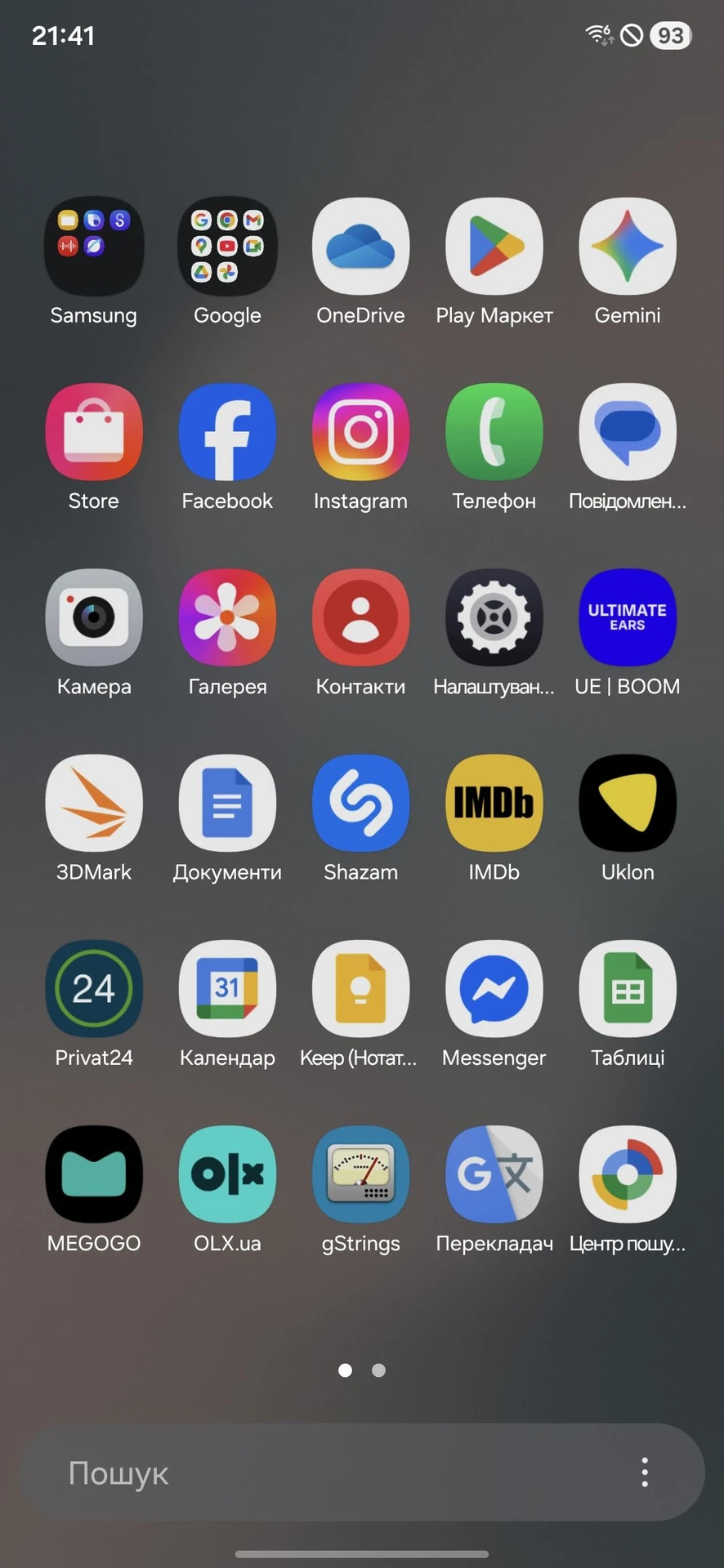Image resolution: width=724 pixels, height=1568 pixels.
Task: Launch the Gemini assistant app
Action: (x=628, y=246)
